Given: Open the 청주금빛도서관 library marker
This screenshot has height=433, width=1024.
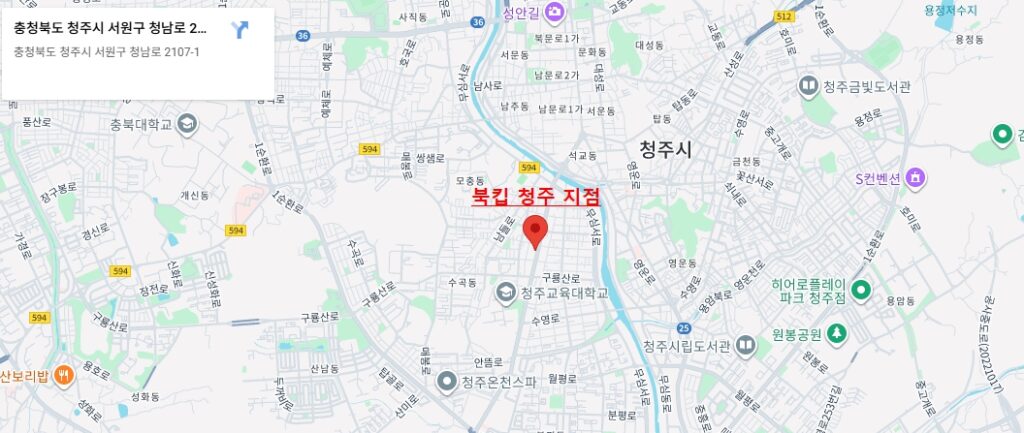Looking at the screenshot, I should point(808,87).
